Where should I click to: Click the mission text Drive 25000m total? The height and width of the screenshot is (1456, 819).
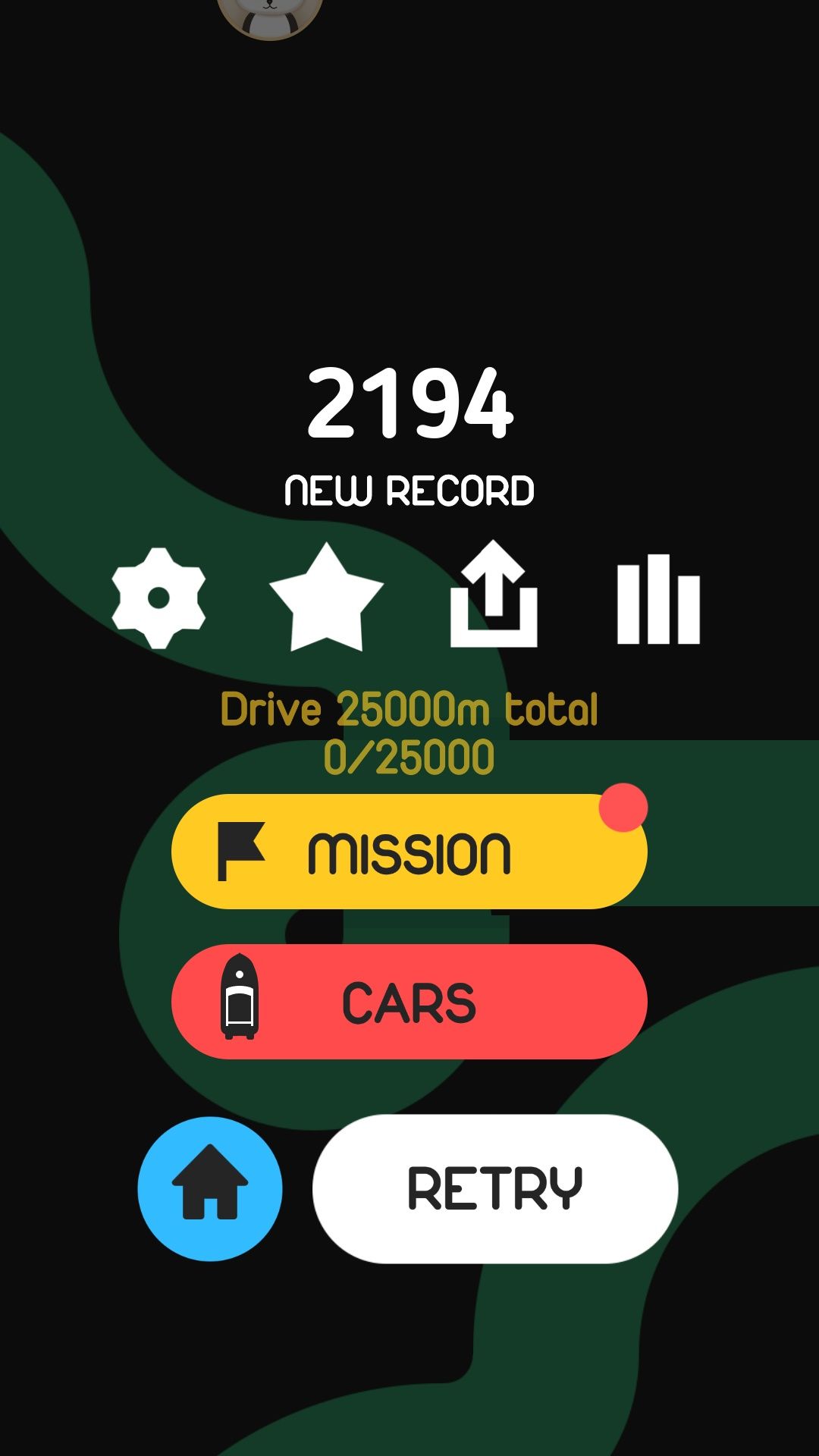409,709
